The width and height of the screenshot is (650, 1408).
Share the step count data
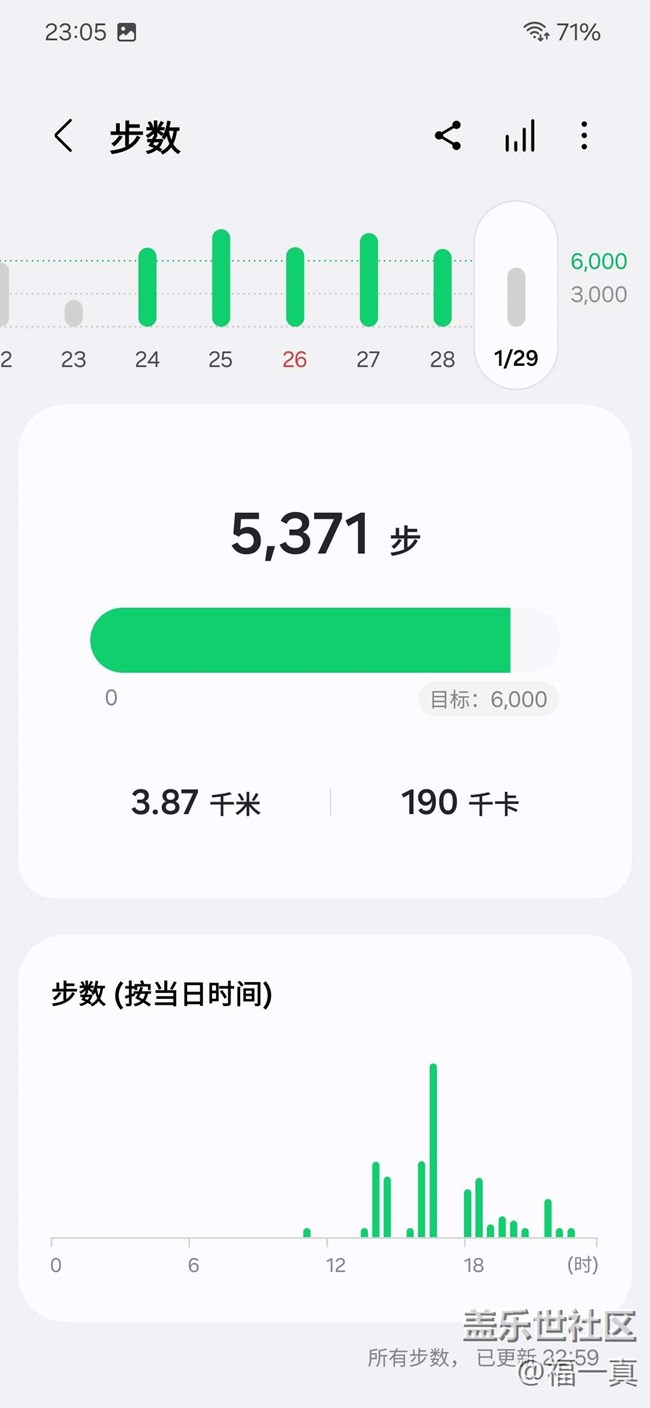coord(448,136)
